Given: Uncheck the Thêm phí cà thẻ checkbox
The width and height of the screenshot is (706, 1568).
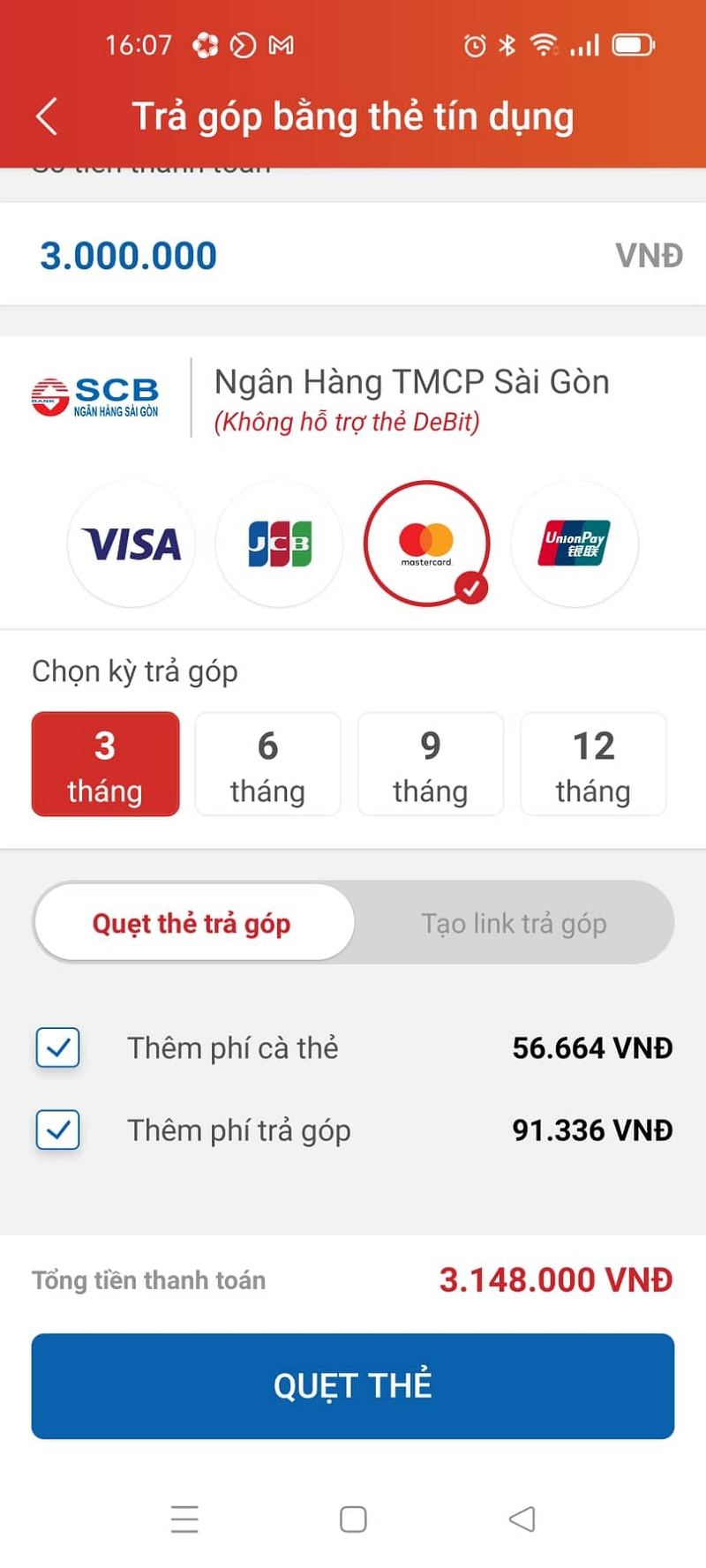Looking at the screenshot, I should click(x=58, y=1048).
